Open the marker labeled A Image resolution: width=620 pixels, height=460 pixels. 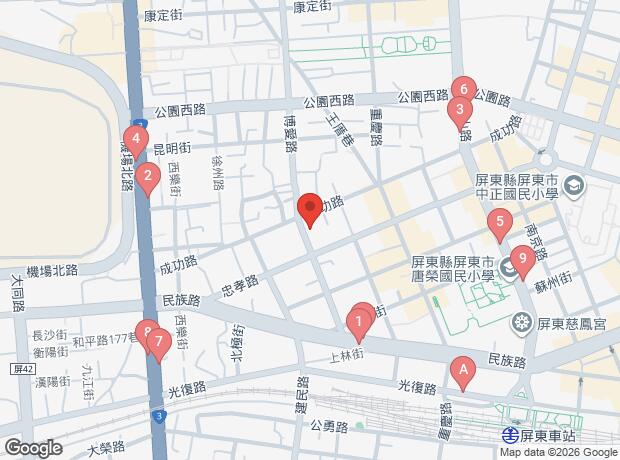462,369
